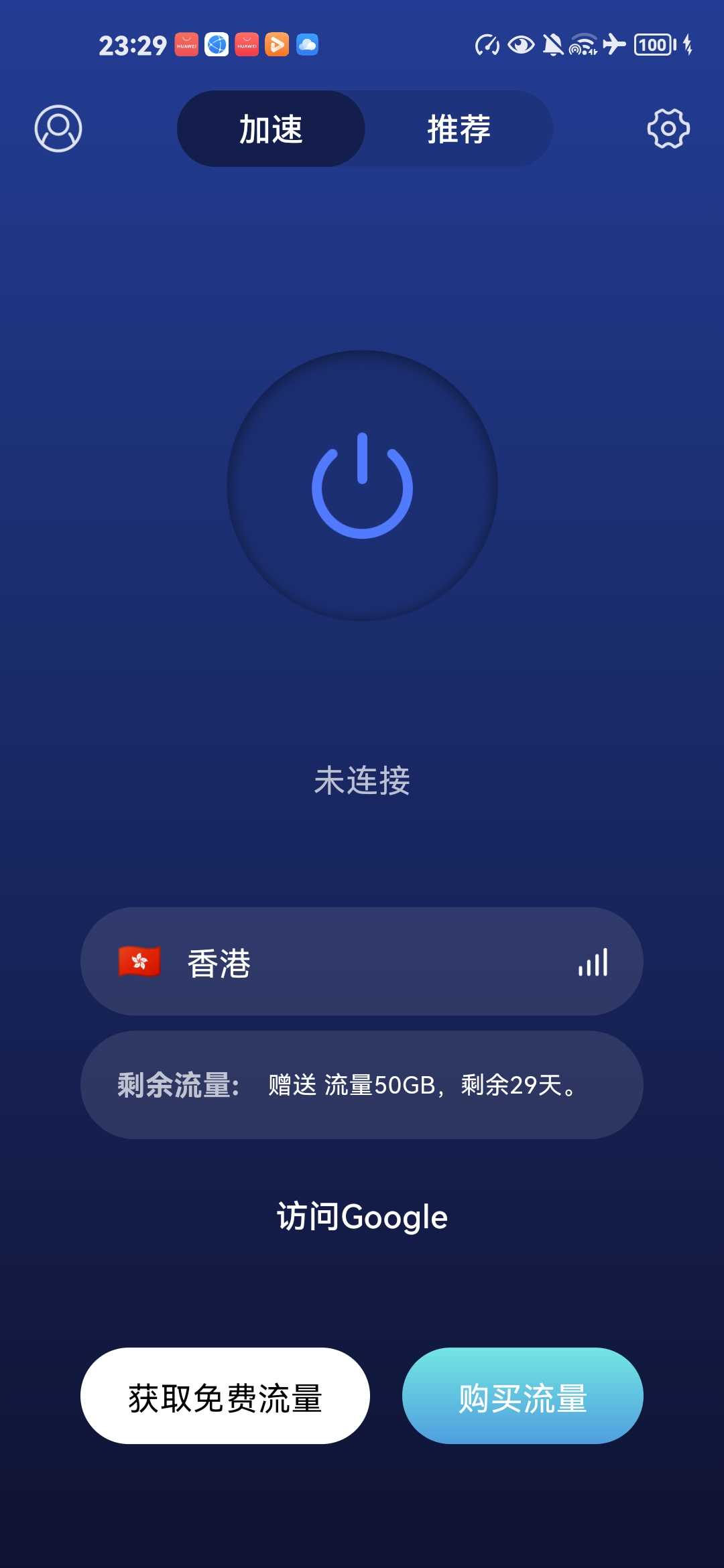Open the 香港 server selection row
Viewport: 724px width, 1568px height.
click(362, 962)
